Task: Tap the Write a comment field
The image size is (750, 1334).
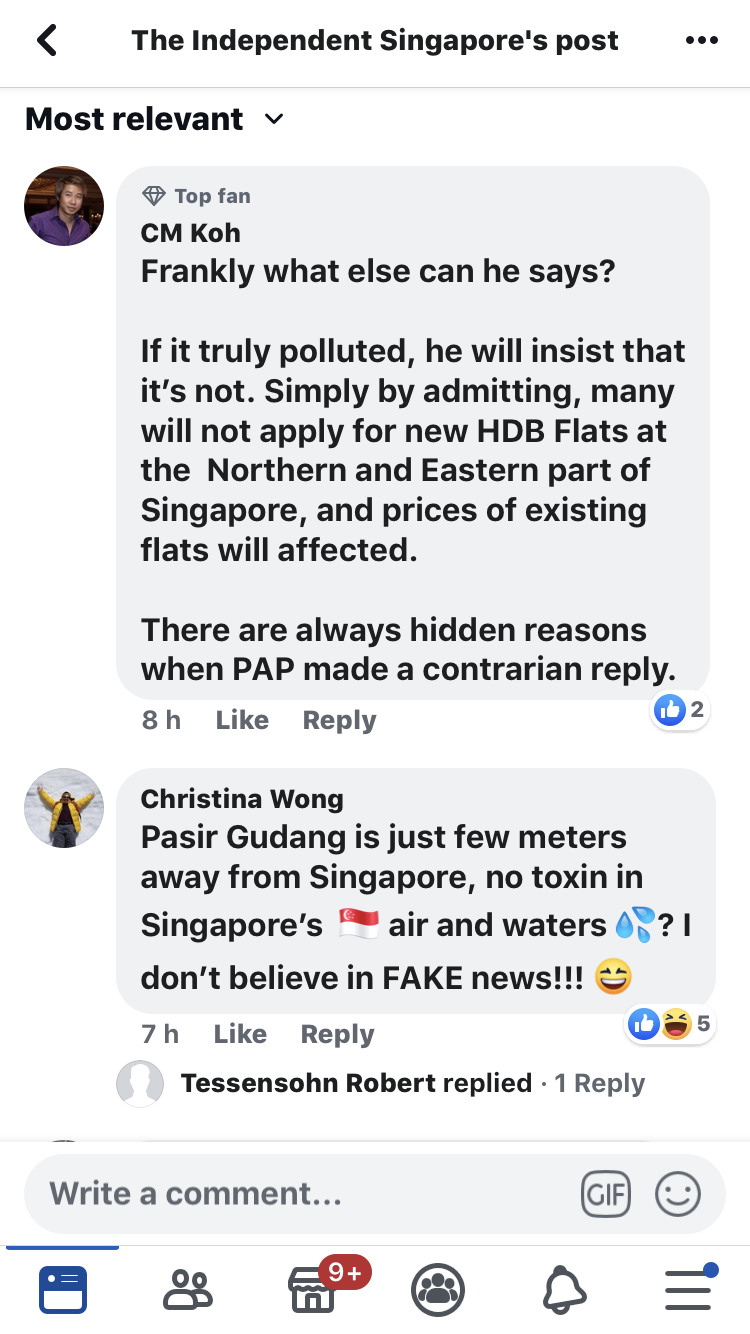Action: coord(300,1193)
